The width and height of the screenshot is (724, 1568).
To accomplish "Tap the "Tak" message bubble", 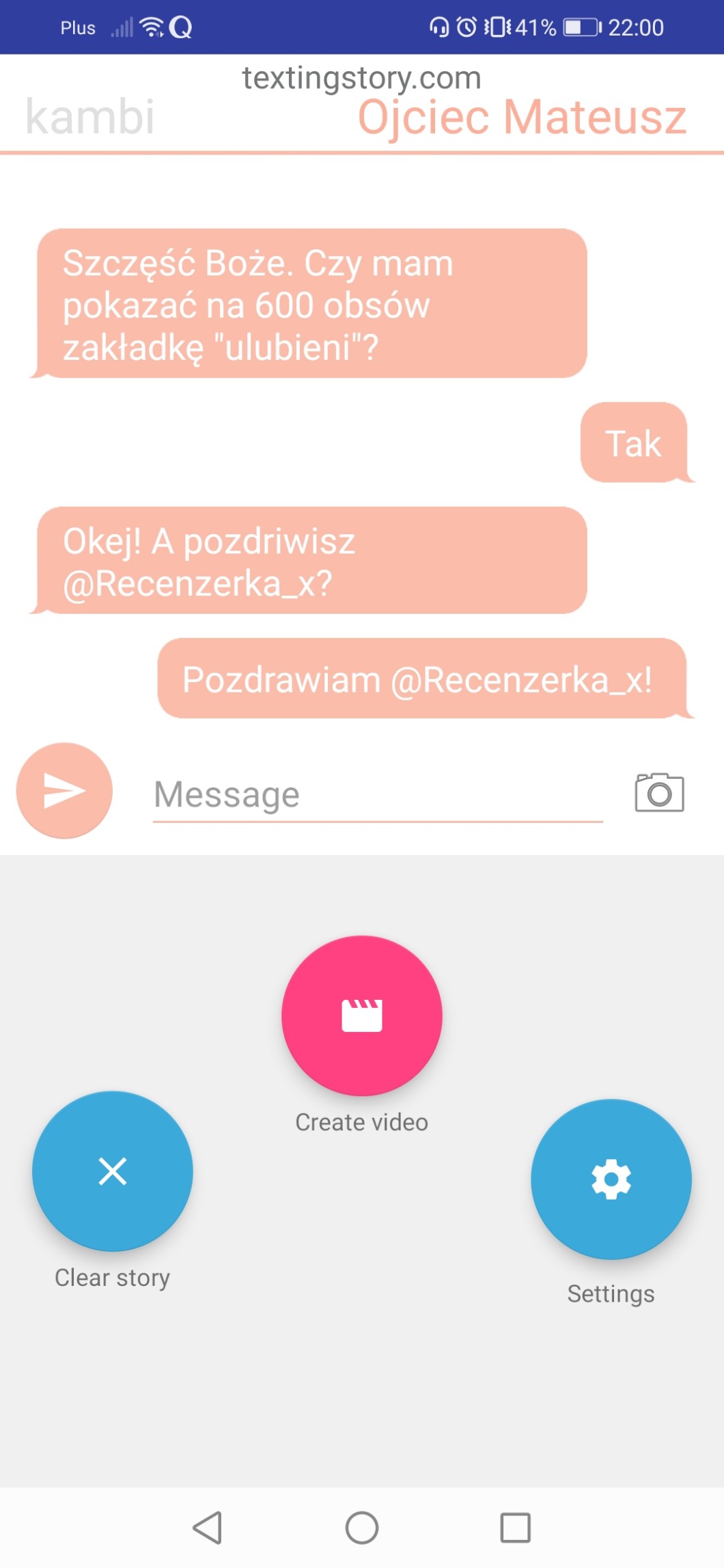I will (x=633, y=443).
